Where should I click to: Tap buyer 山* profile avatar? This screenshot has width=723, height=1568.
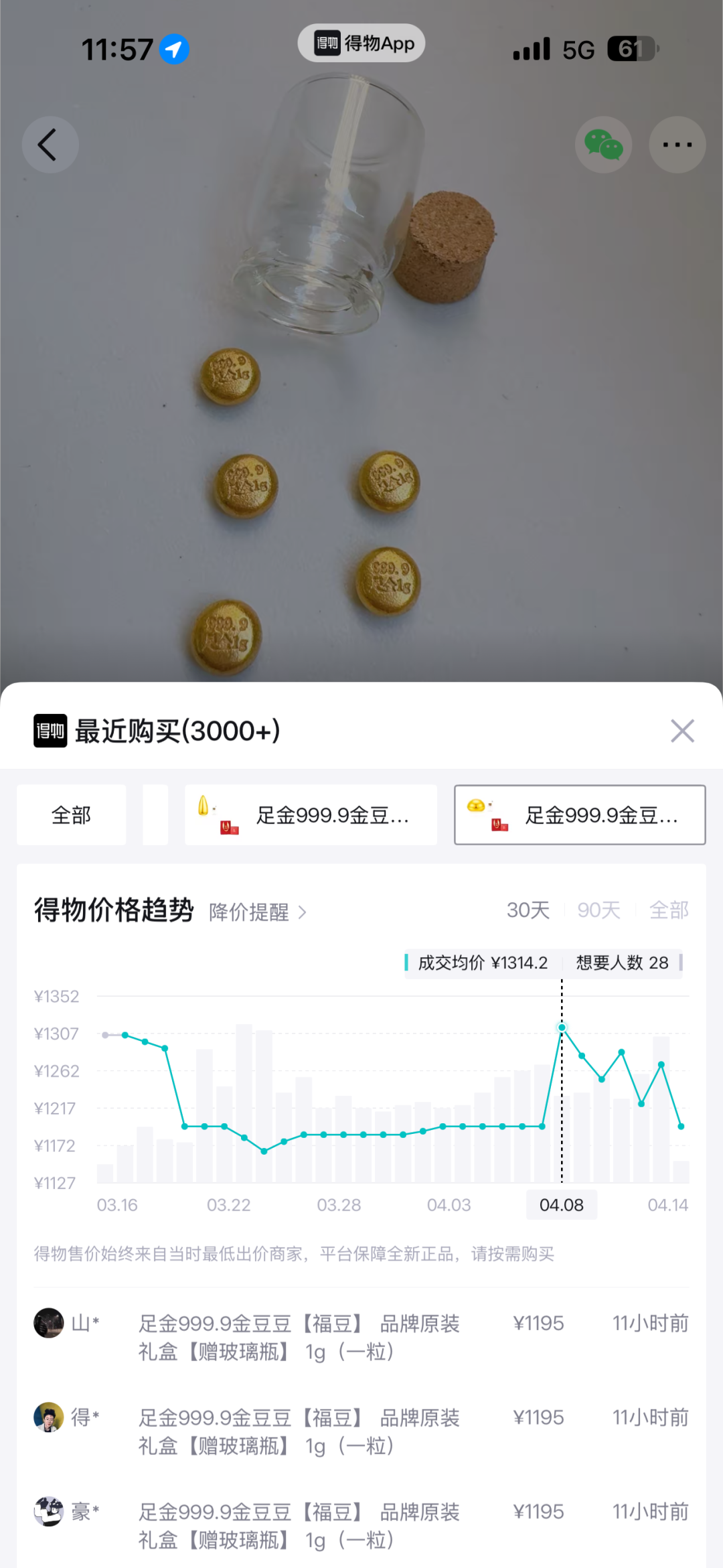49,1324
